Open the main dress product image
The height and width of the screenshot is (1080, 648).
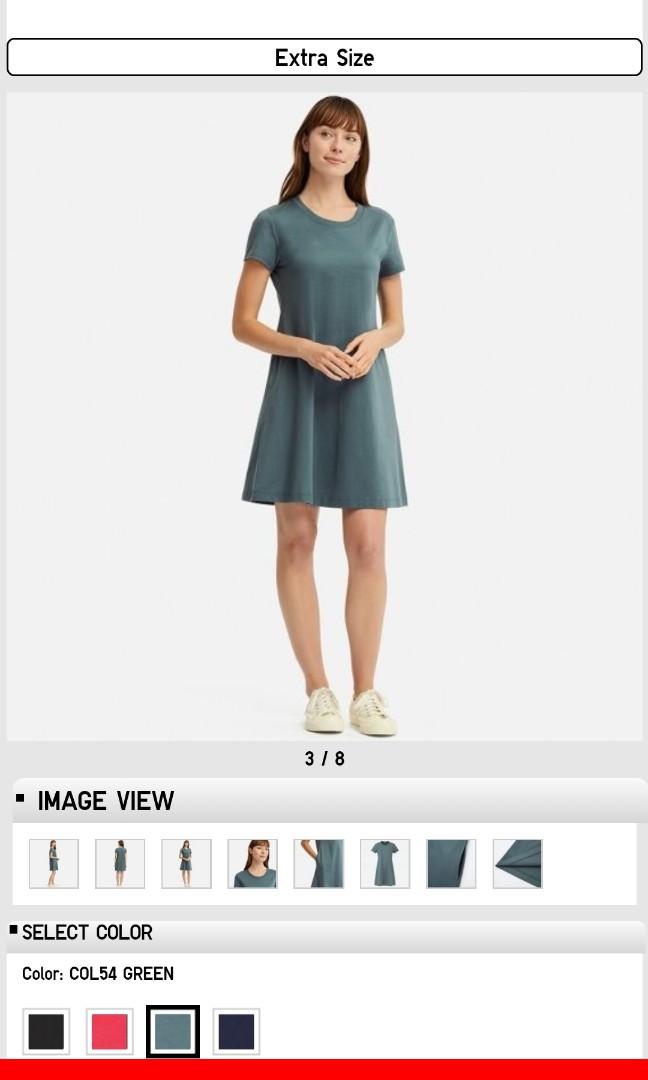pyautogui.click(x=324, y=416)
